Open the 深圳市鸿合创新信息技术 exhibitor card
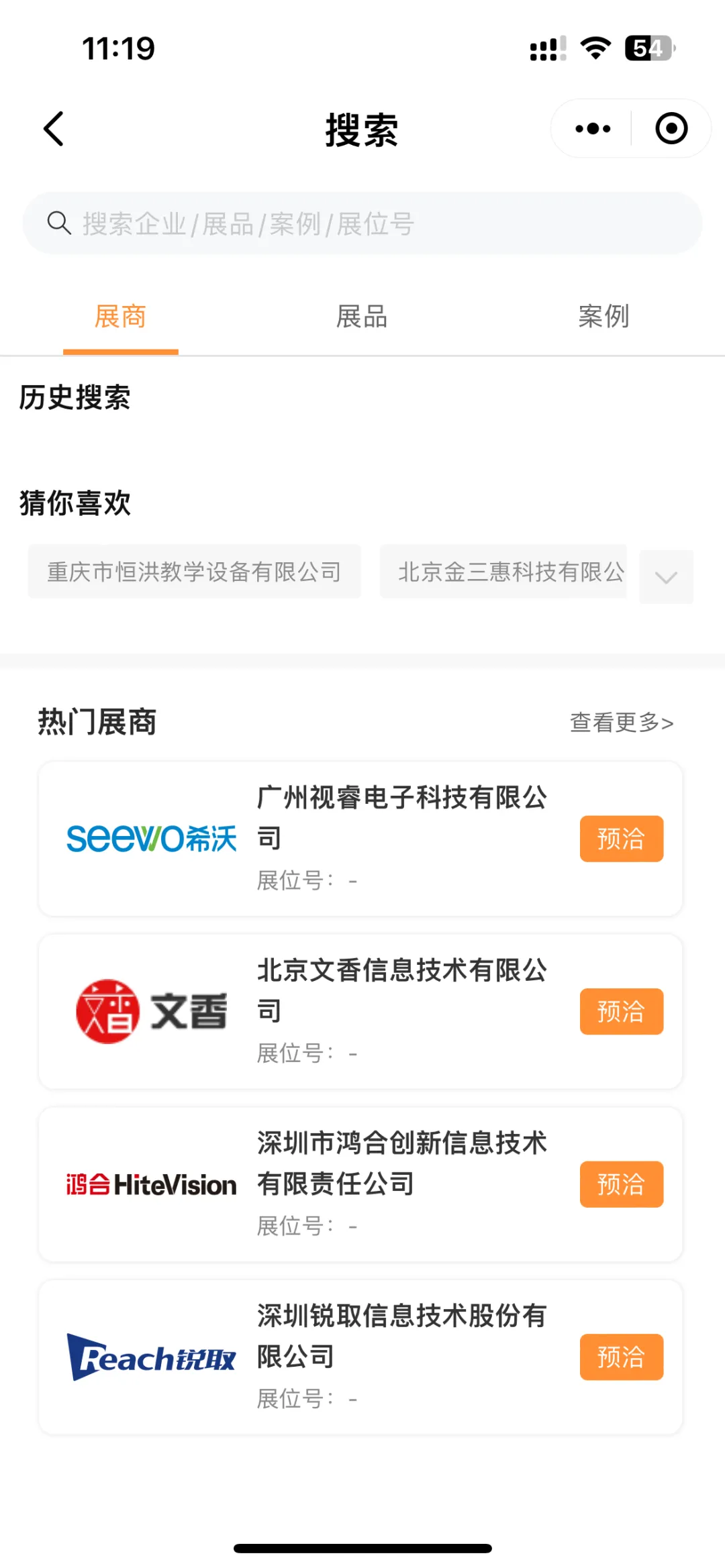Screen dimensions: 725x1568 point(360,1185)
